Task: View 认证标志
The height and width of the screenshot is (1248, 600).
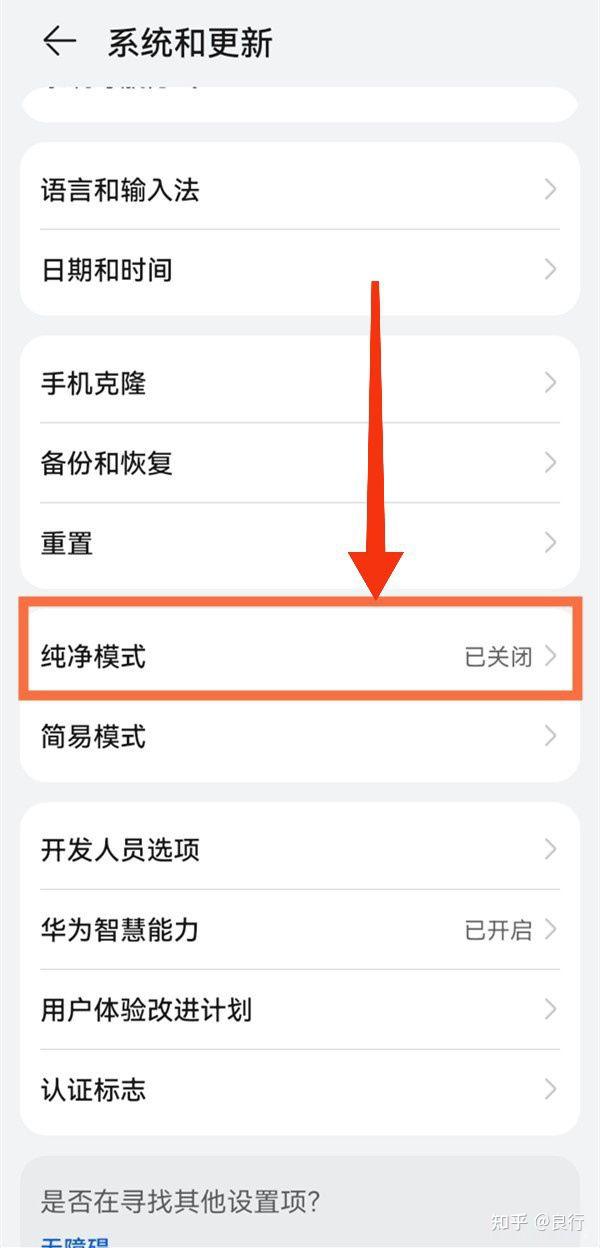Action: (x=300, y=1090)
